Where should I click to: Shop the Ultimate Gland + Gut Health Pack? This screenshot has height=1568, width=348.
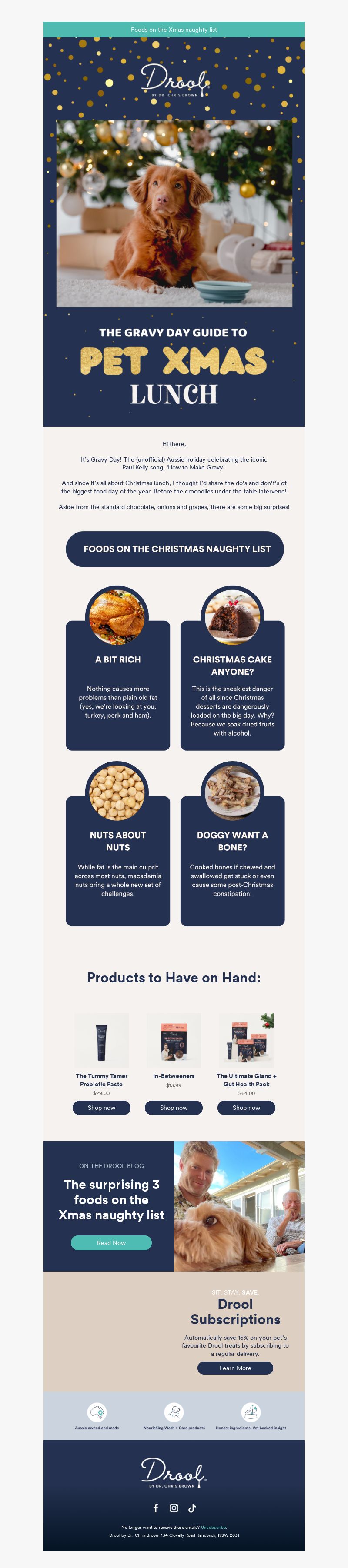246,1107
